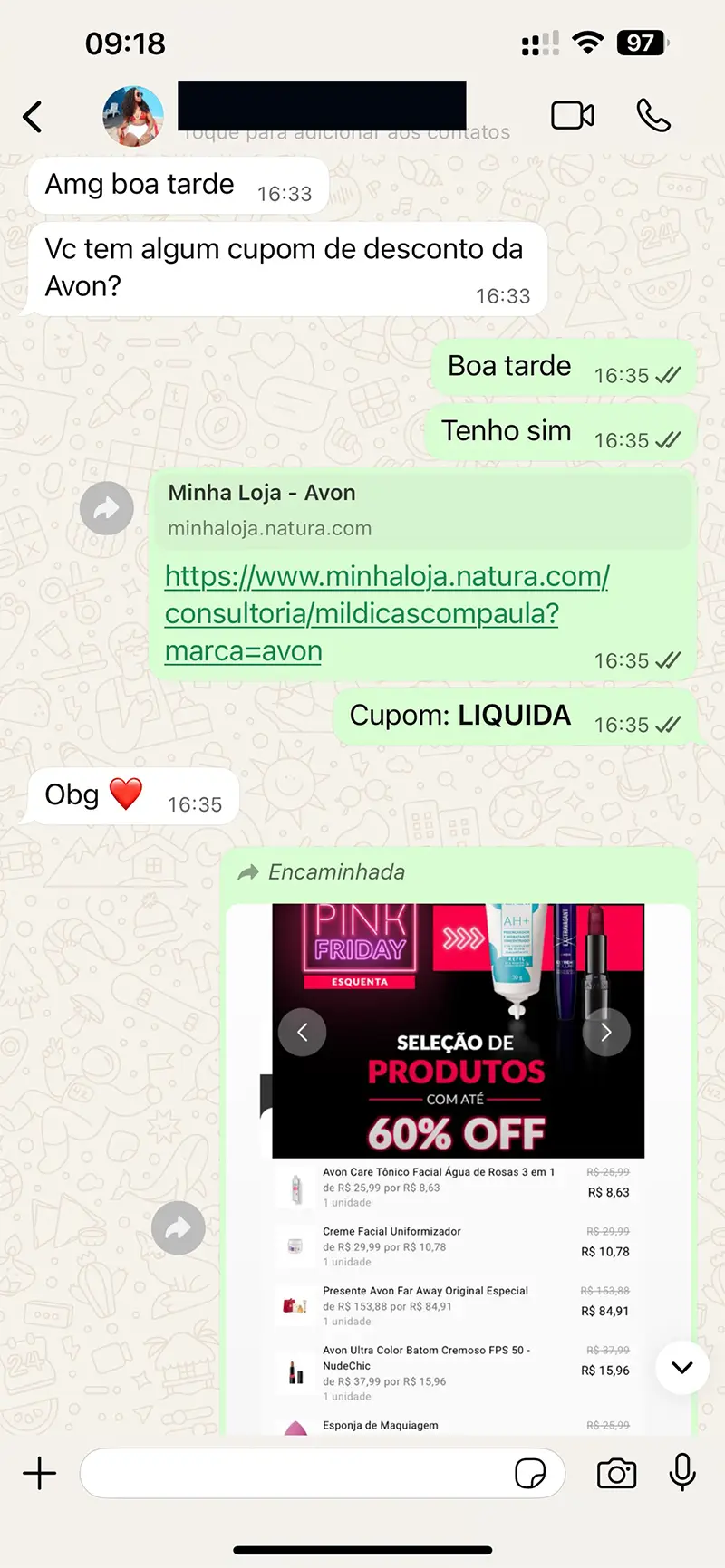Forward the Pink Friday image message

pyautogui.click(x=178, y=1228)
